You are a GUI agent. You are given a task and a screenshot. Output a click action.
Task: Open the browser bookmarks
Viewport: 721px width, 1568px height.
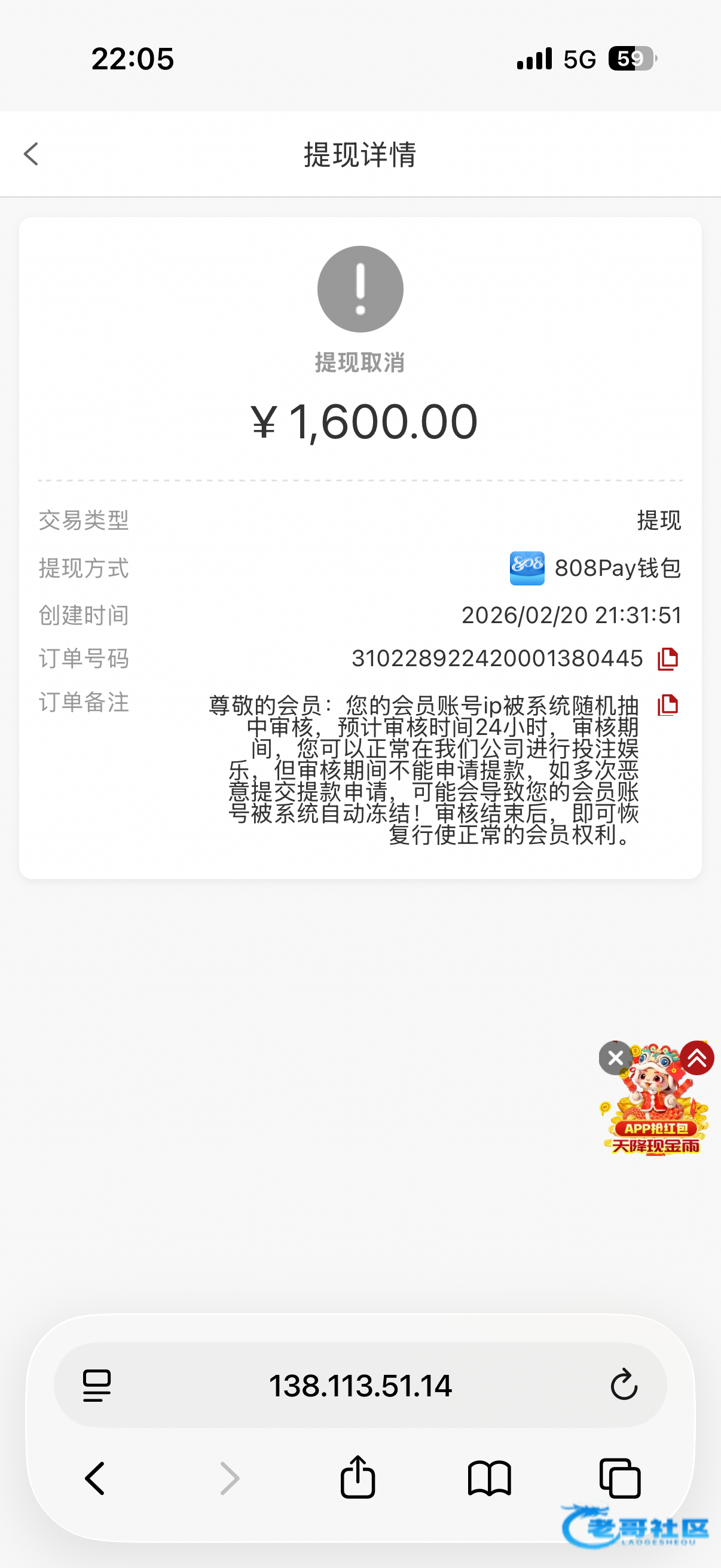489,1478
